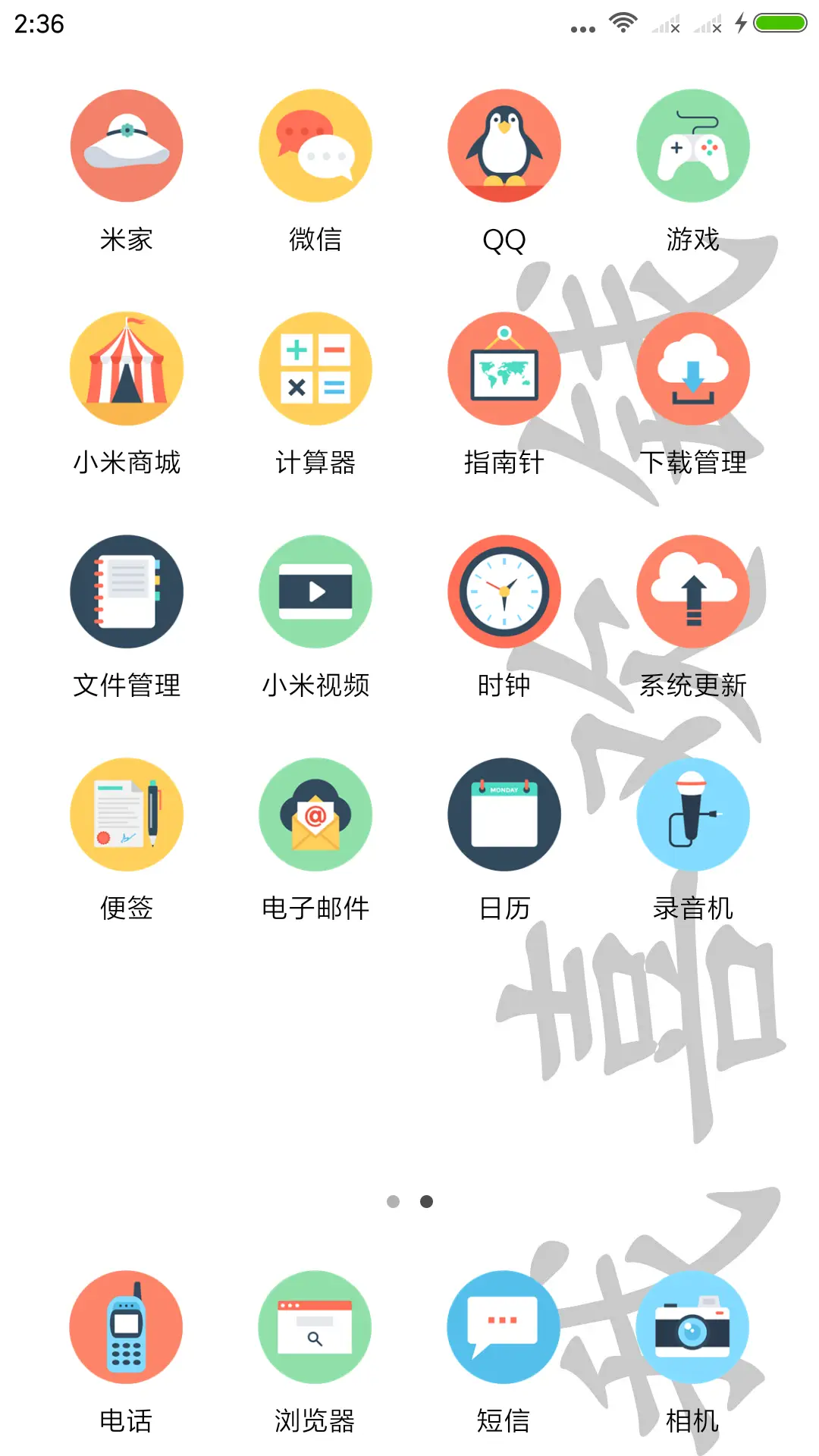This screenshot has width=819, height=1456.
Task: Launch 电子邮件 (Email)
Action: (315, 813)
